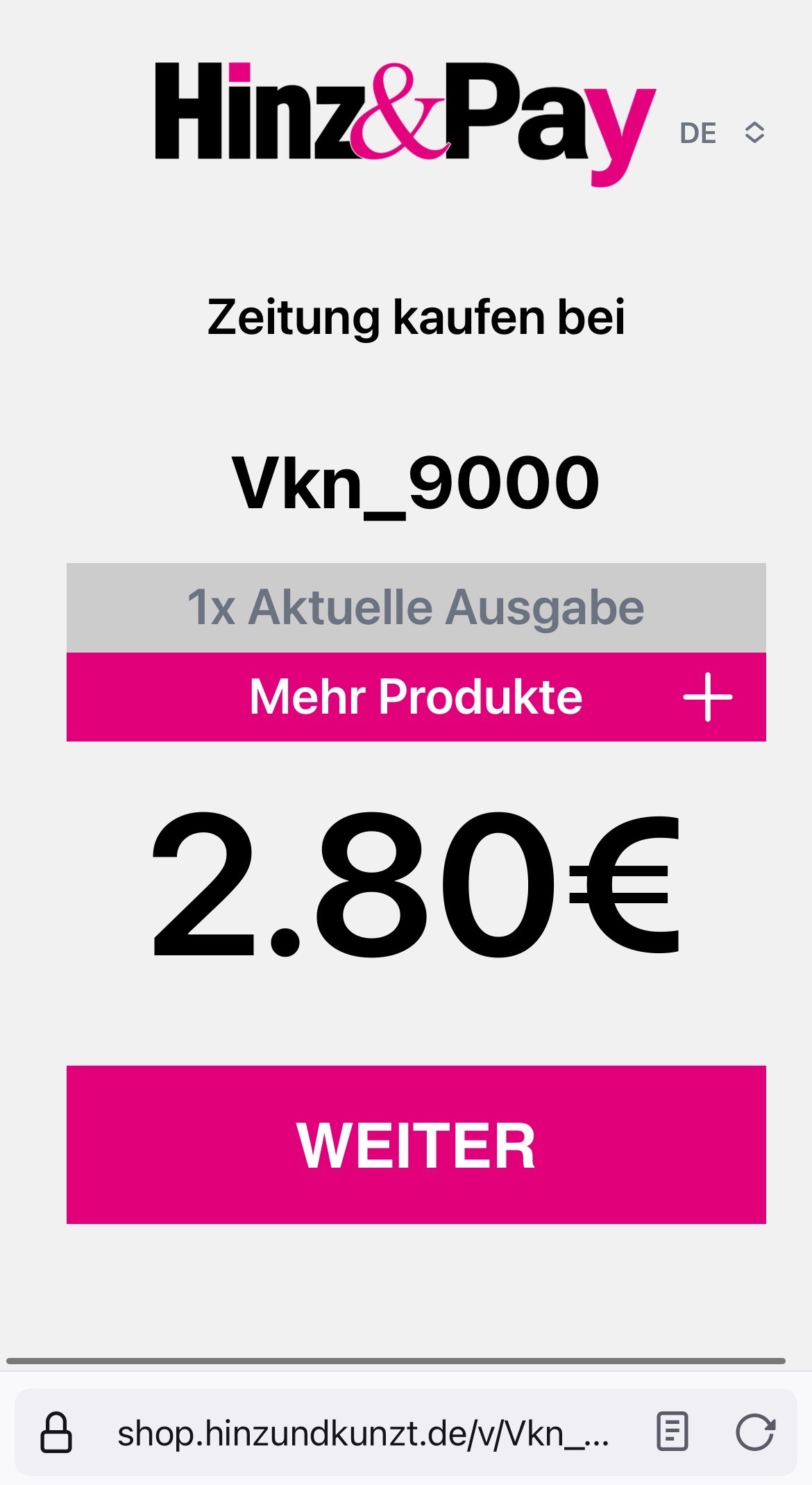Tap the shop.hinzundkunzt.de address field
Screen dimensions: 812x1485
[364, 1433]
